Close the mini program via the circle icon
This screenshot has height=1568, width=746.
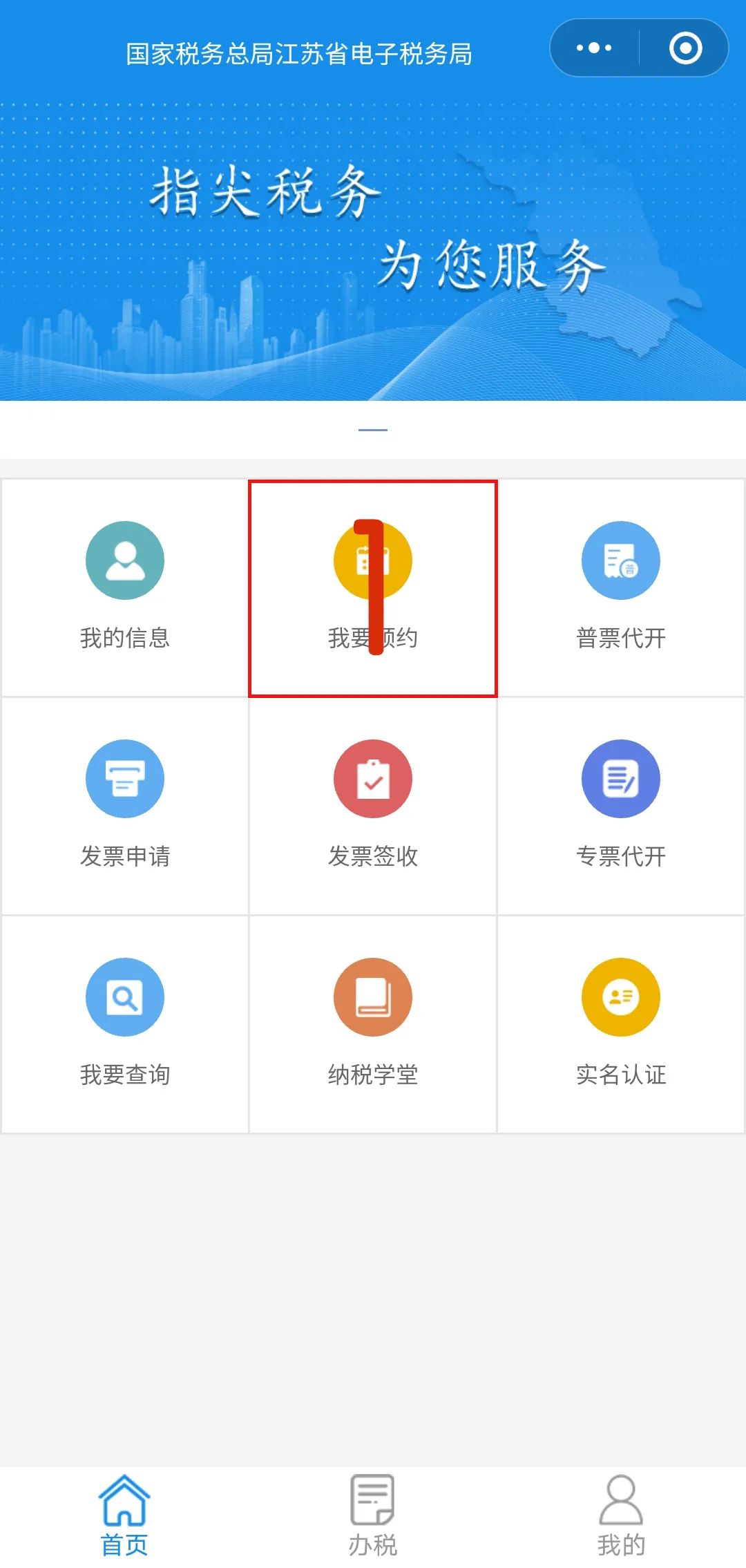pos(685,48)
